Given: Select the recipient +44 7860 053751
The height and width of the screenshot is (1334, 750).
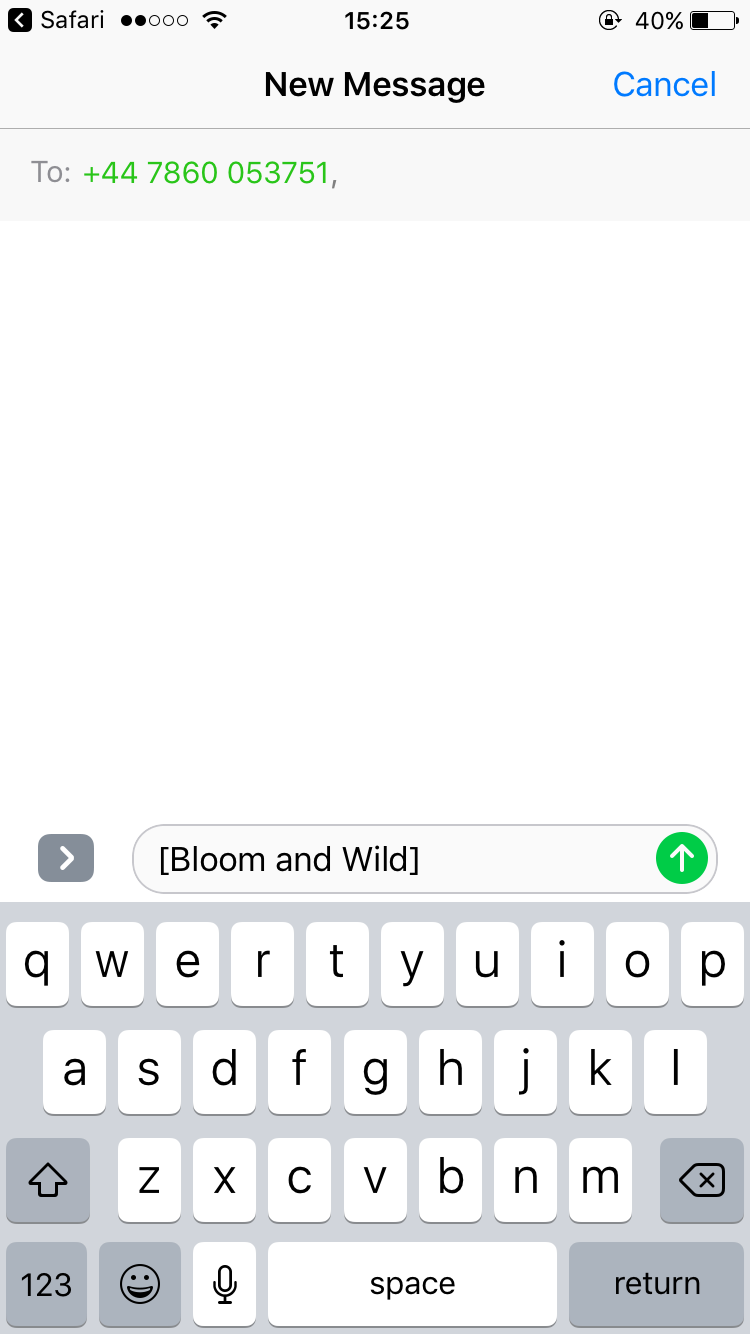Looking at the screenshot, I should click(205, 173).
